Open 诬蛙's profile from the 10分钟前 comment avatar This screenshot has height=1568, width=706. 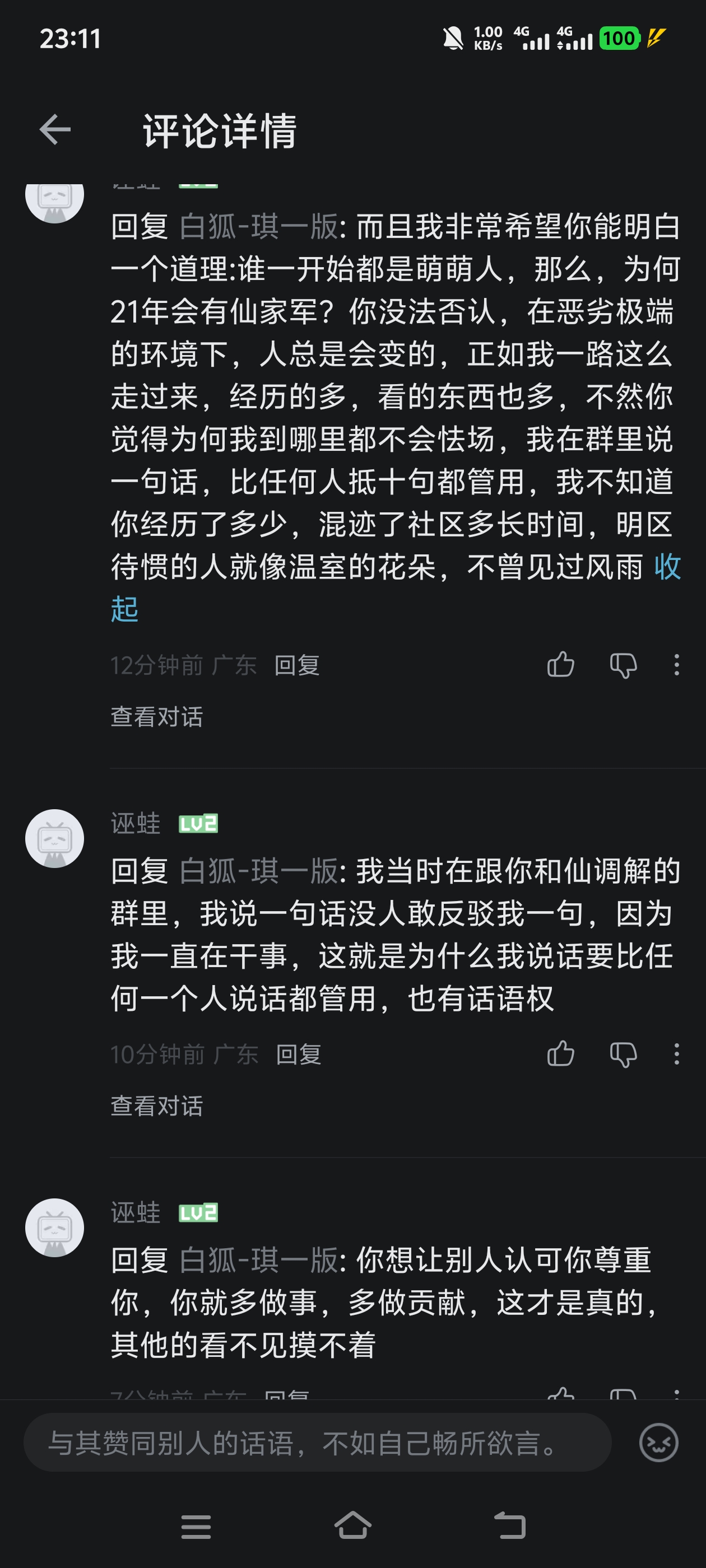pos(54,838)
